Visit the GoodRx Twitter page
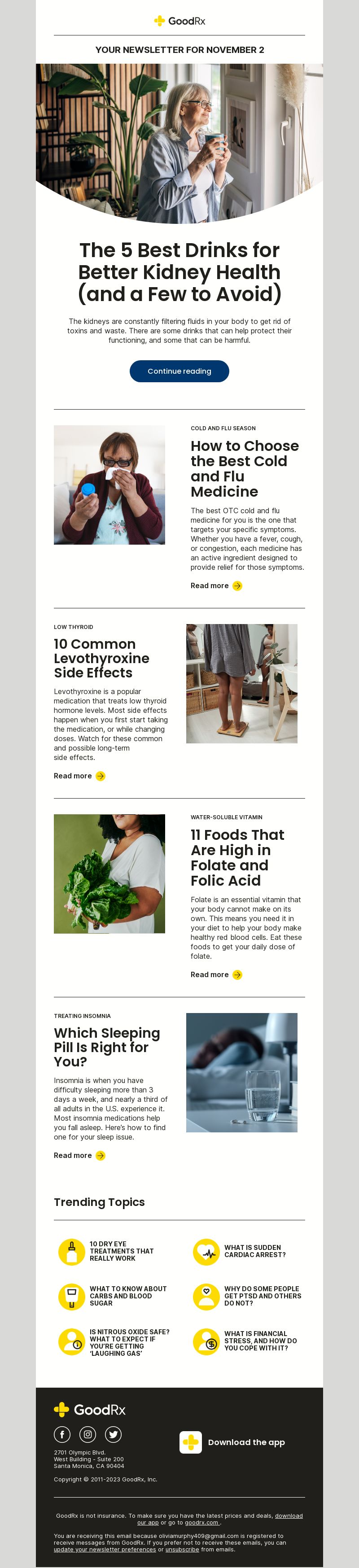Screen dimensions: 359x1568 [x=113, y=1435]
